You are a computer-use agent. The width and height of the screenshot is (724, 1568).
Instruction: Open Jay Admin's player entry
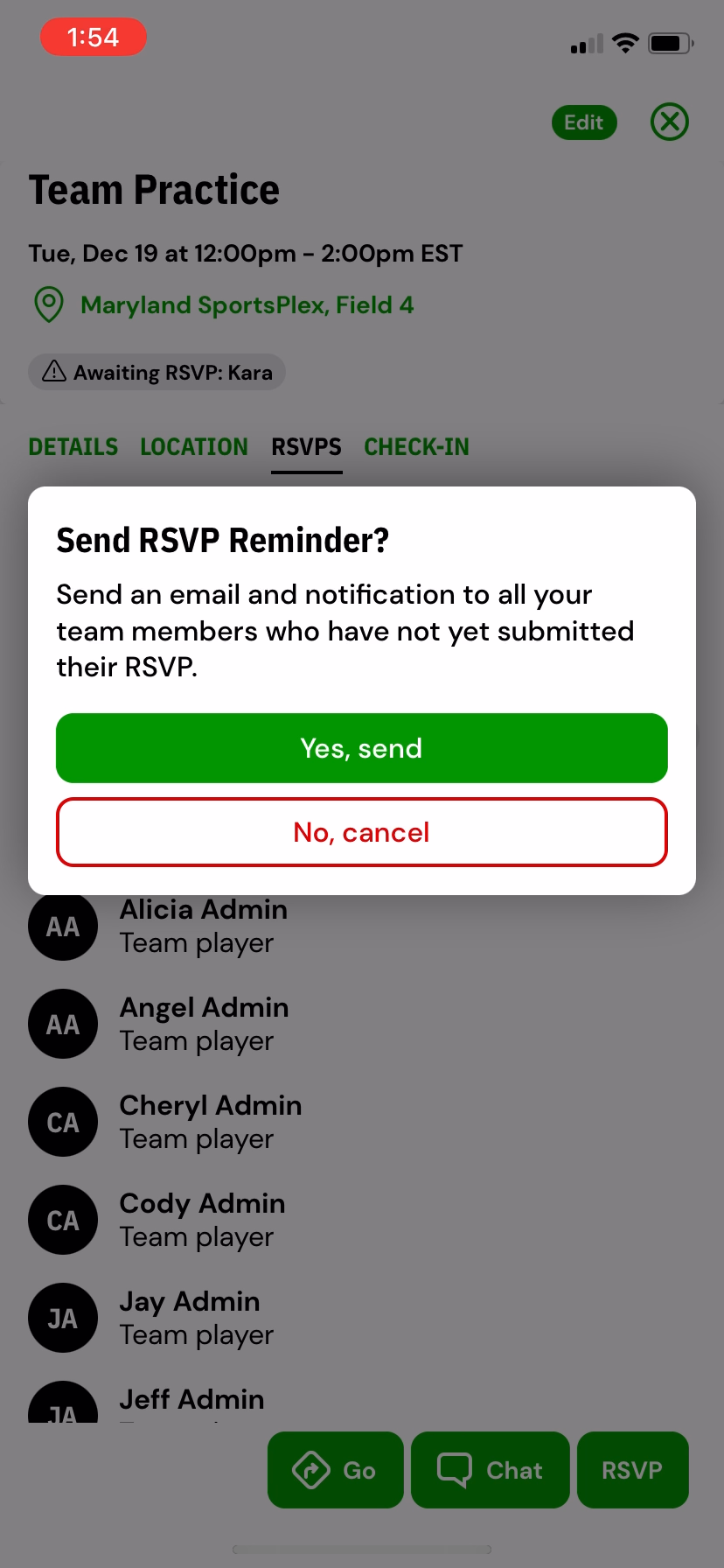pyautogui.click(x=362, y=1318)
